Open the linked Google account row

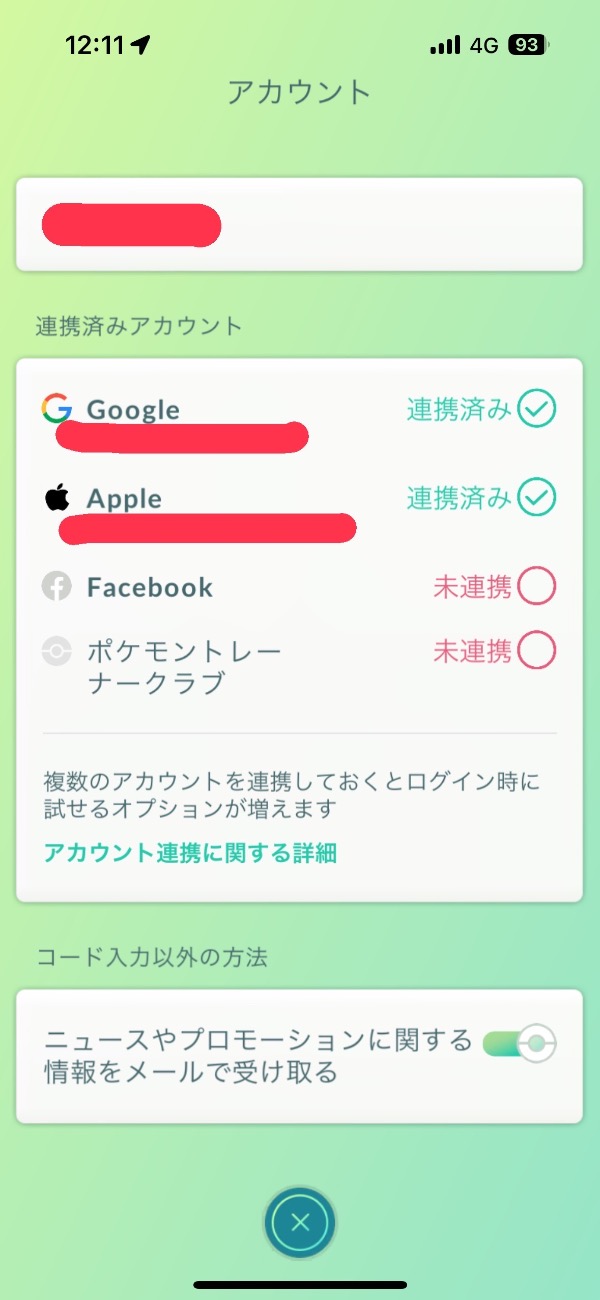pos(299,419)
